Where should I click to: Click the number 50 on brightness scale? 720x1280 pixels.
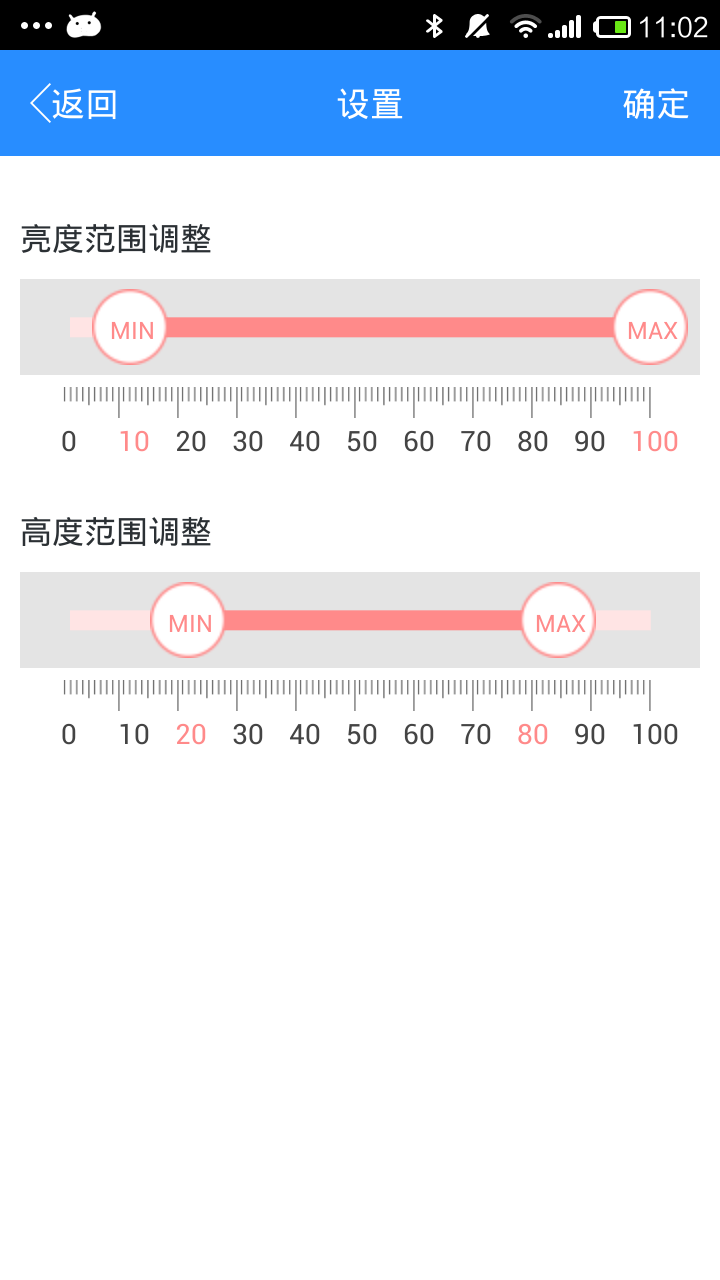pyautogui.click(x=362, y=440)
